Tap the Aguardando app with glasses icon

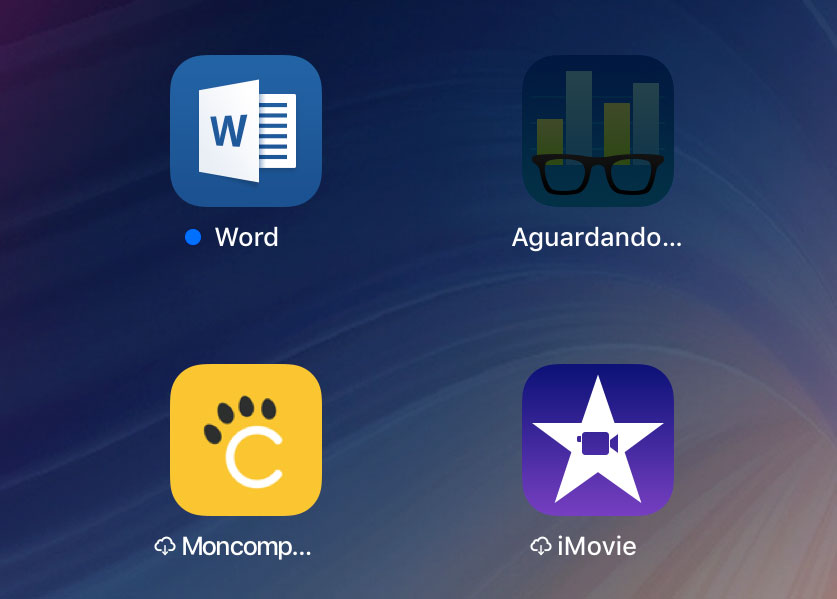(597, 131)
